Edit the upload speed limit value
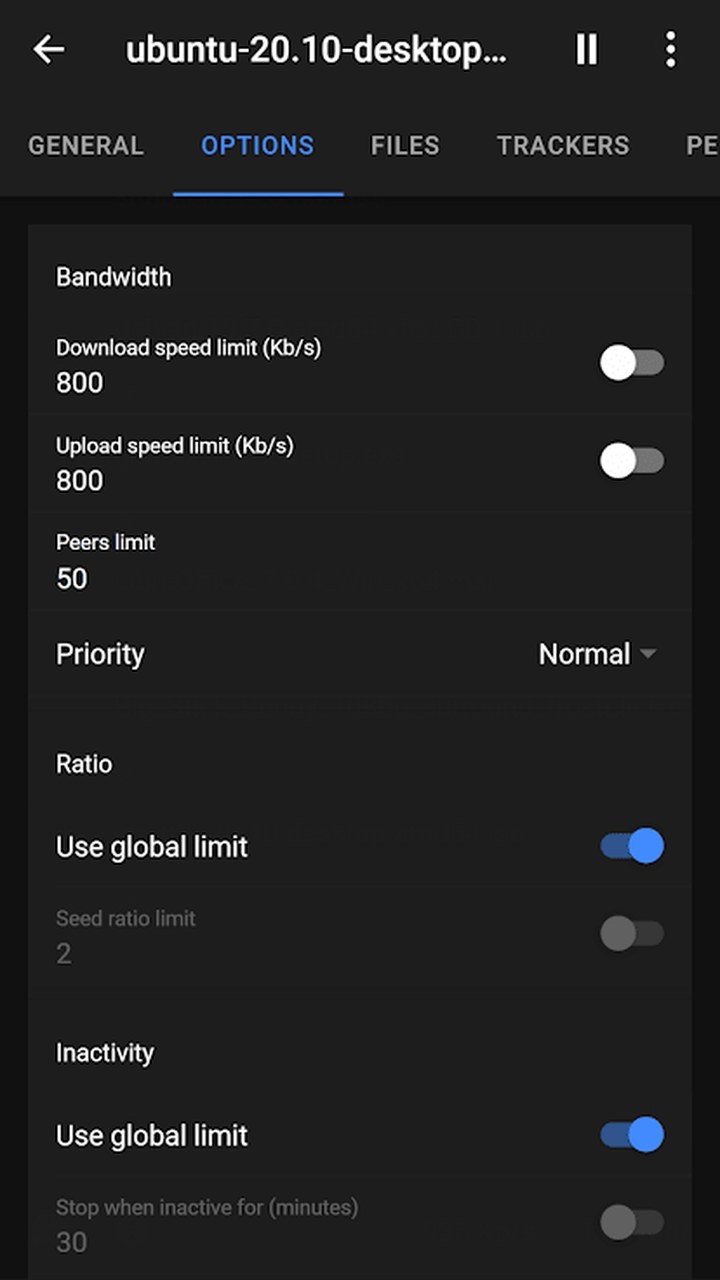The image size is (720, 1280). tap(300, 464)
